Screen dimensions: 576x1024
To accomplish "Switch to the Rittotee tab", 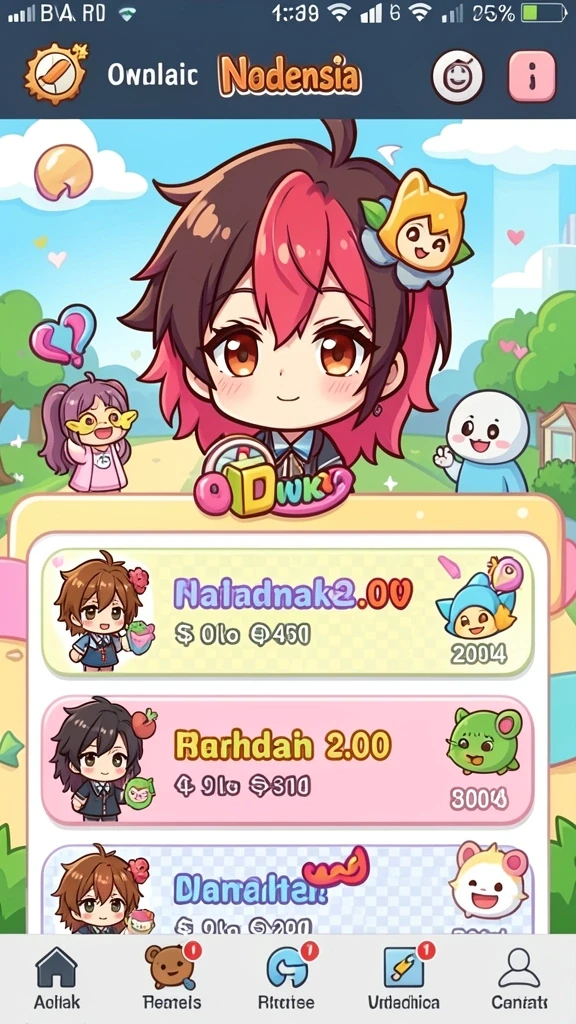I will [x=287, y=978].
